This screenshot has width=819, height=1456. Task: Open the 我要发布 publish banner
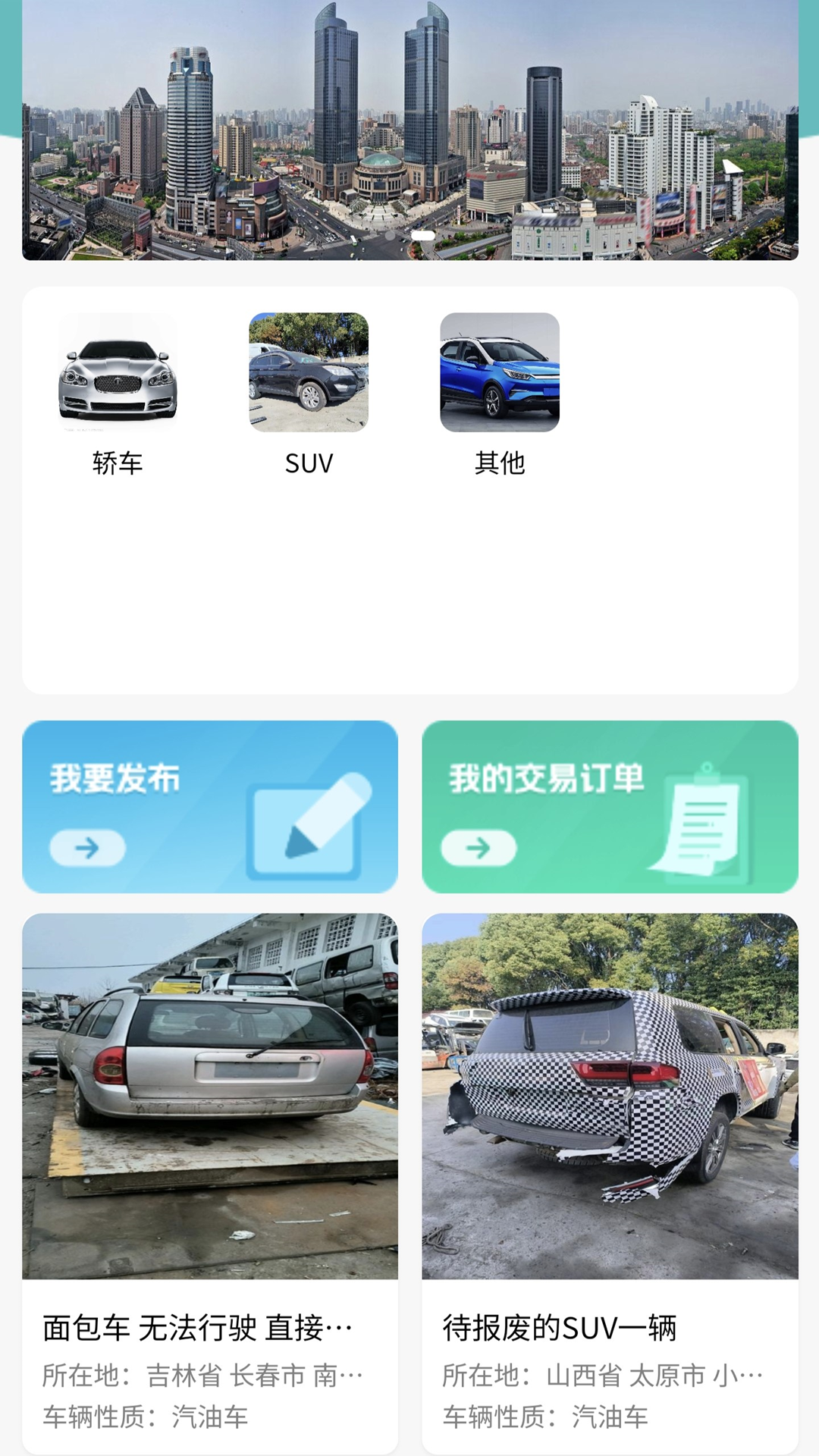click(x=210, y=808)
